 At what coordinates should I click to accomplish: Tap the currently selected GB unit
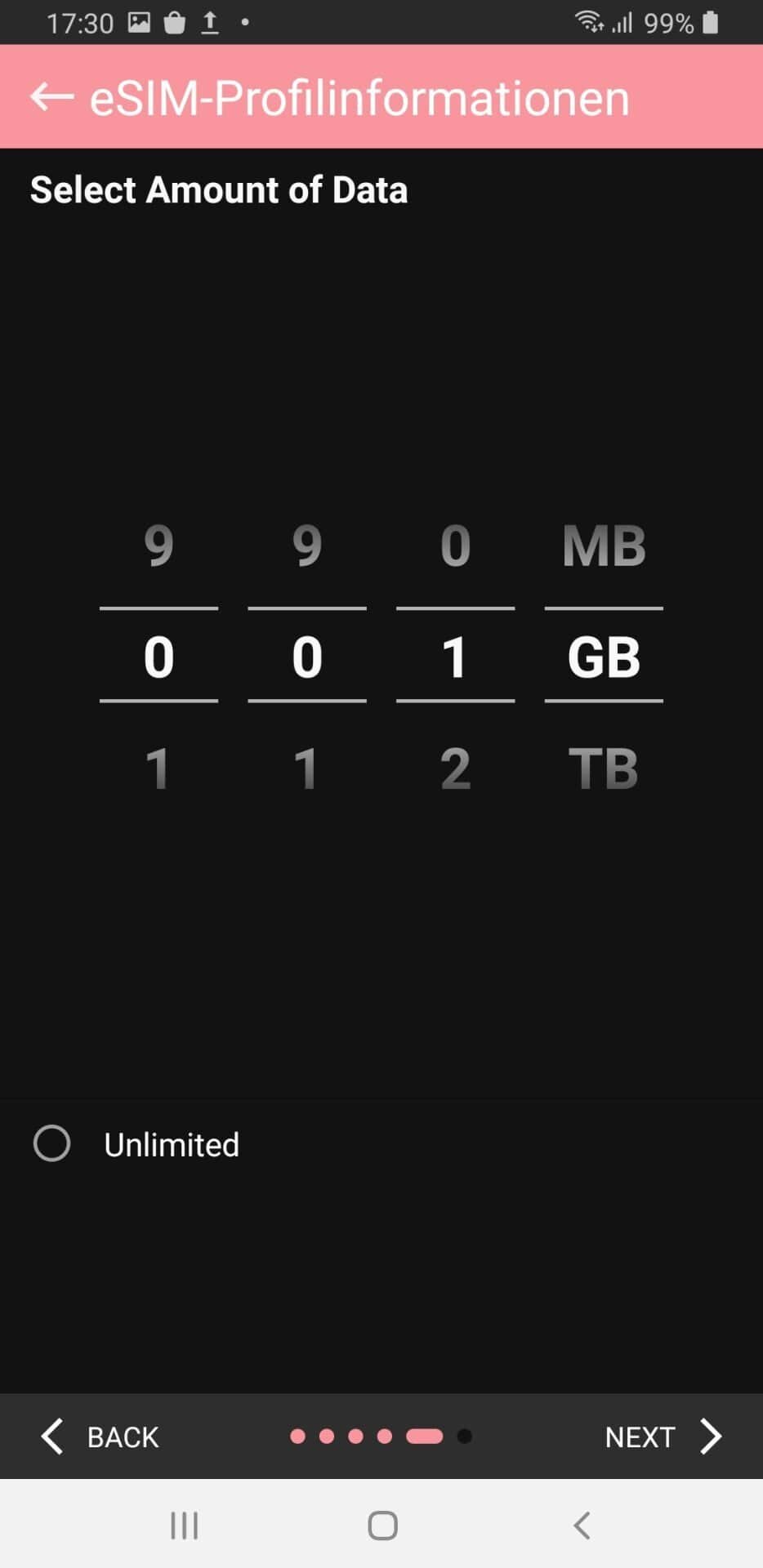coord(604,657)
